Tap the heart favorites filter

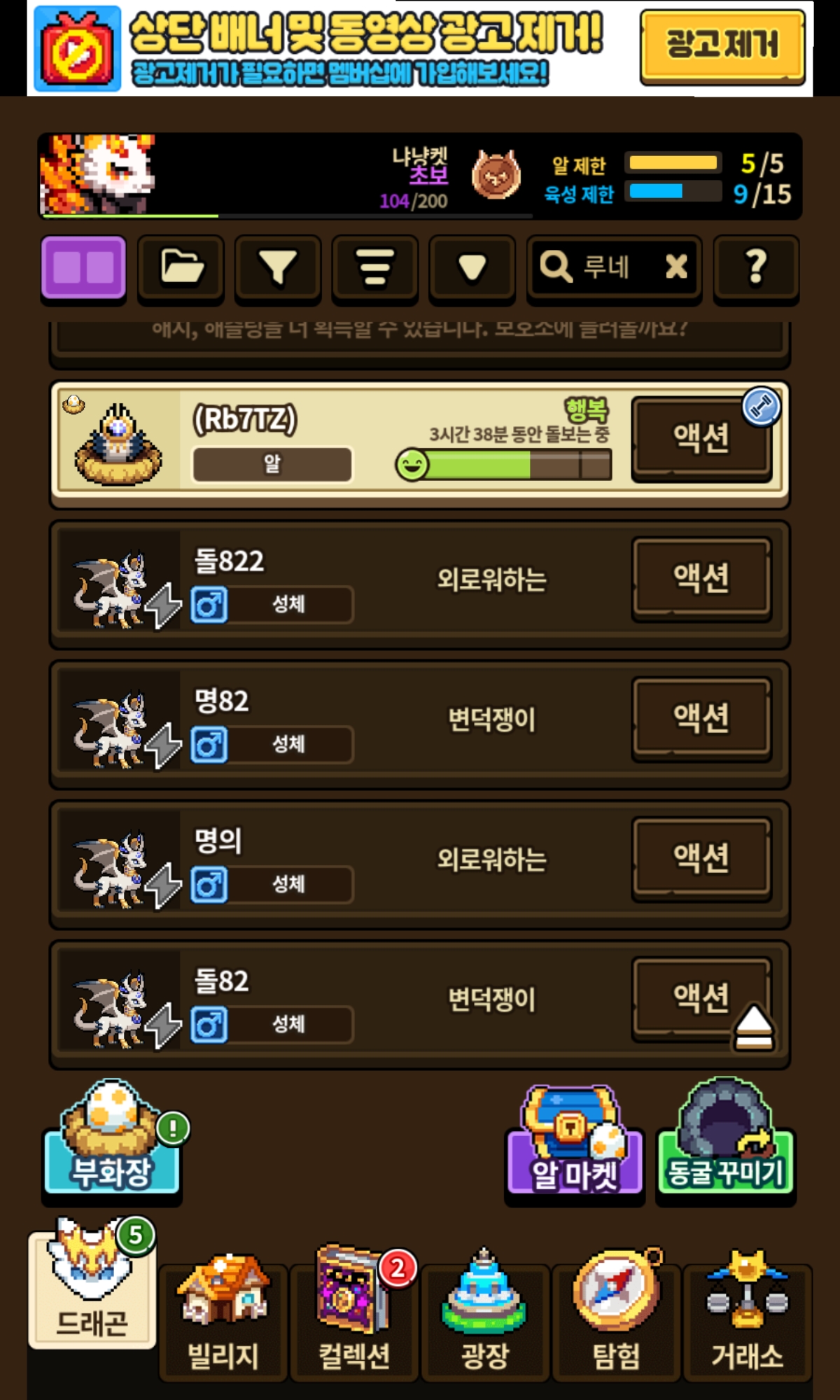pos(472,267)
